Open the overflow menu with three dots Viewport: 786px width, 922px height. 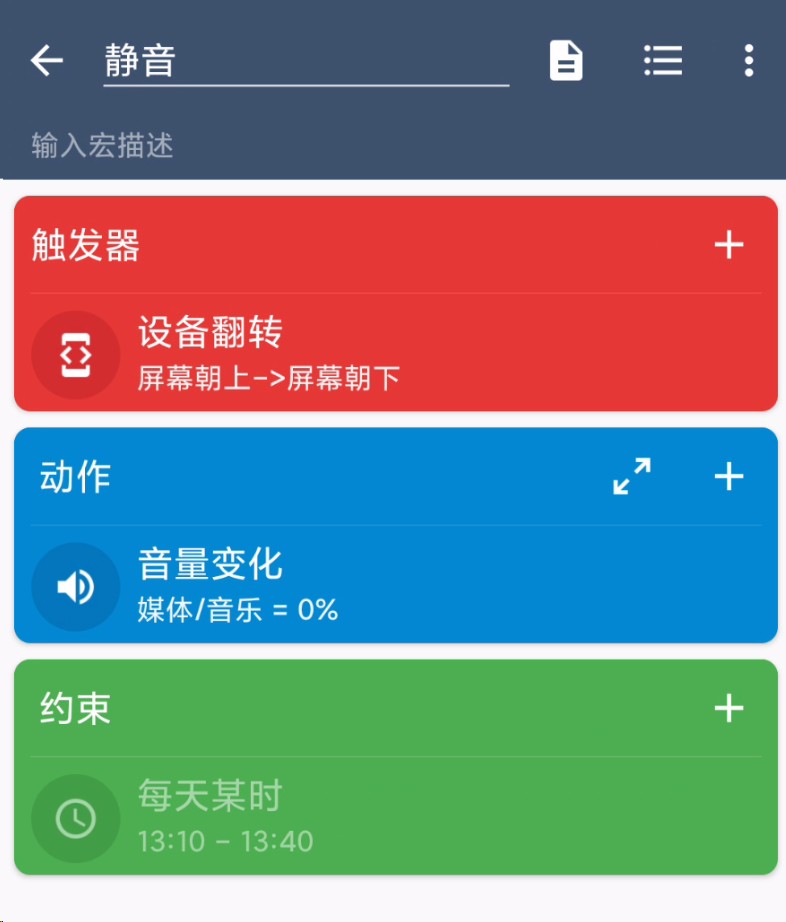(748, 60)
